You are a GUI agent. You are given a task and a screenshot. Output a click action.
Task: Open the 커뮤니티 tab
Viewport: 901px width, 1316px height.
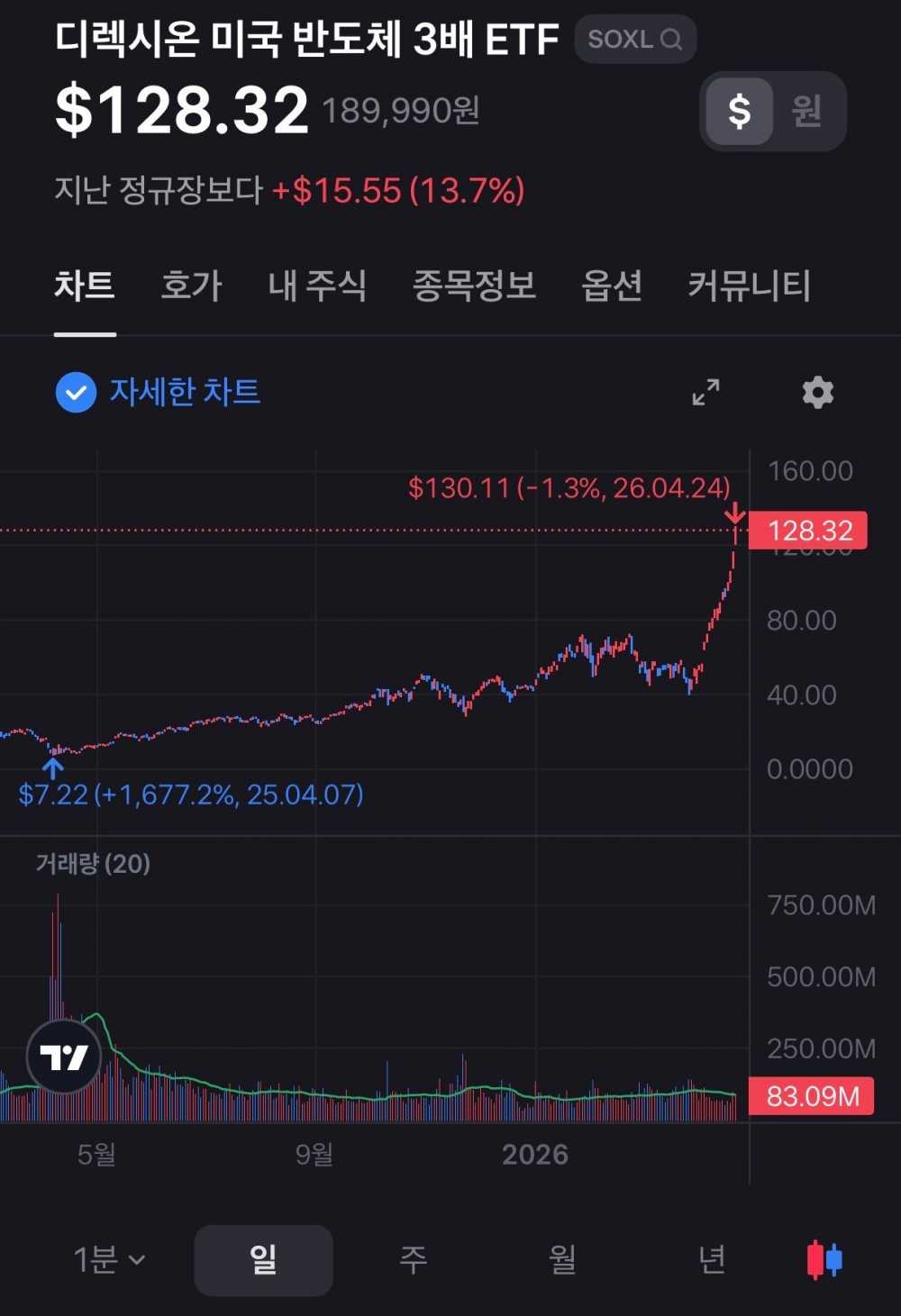(x=749, y=286)
